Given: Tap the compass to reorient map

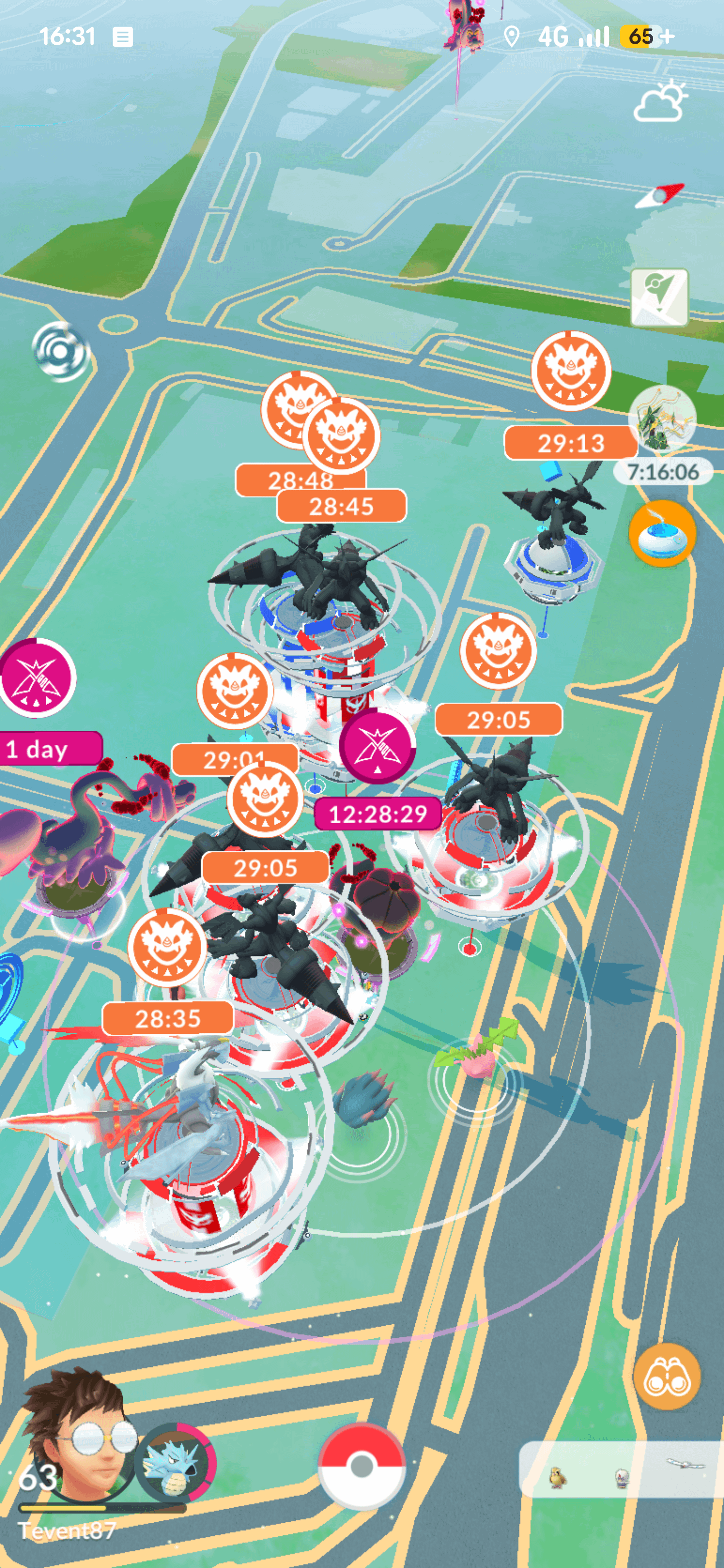Looking at the screenshot, I should click(x=660, y=196).
